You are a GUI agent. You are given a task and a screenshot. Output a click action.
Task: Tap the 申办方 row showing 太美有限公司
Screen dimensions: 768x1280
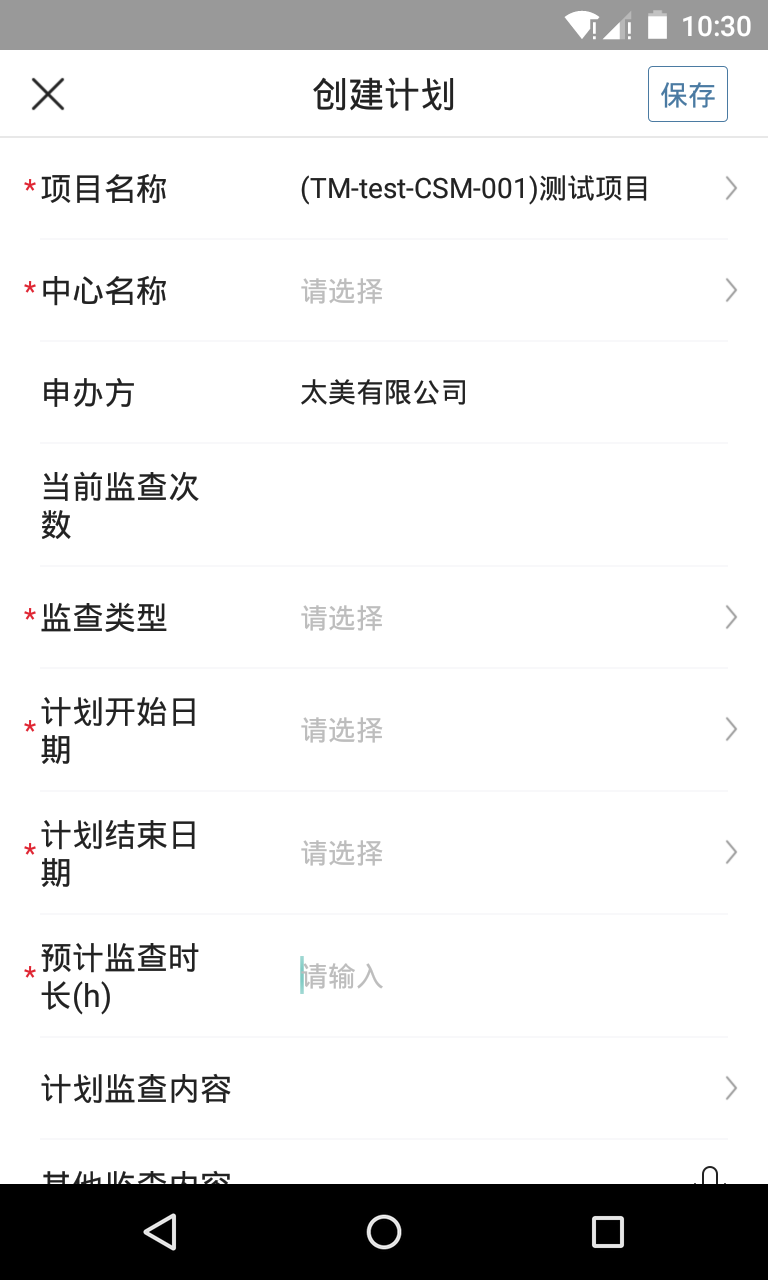tap(384, 392)
